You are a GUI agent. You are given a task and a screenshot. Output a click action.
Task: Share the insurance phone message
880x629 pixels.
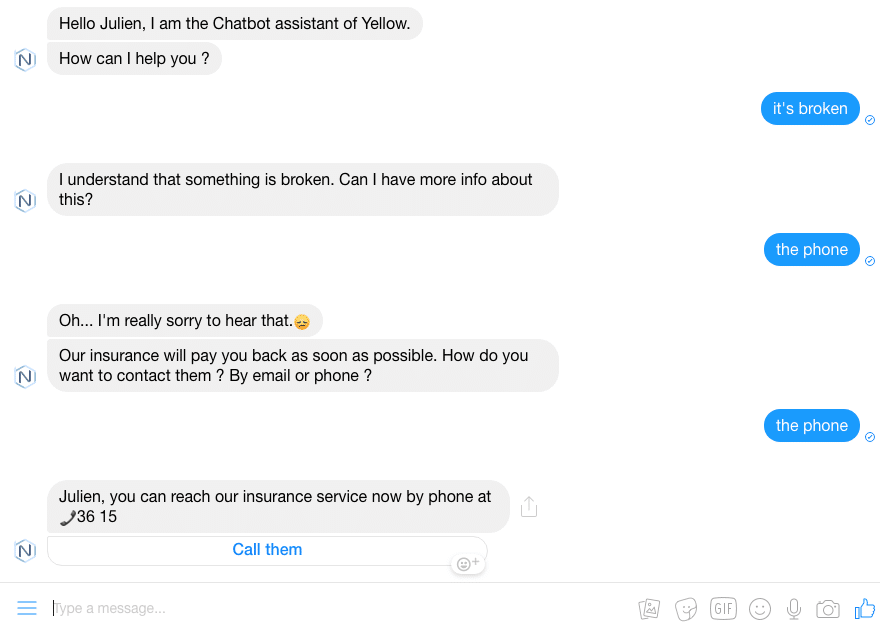pos(529,507)
